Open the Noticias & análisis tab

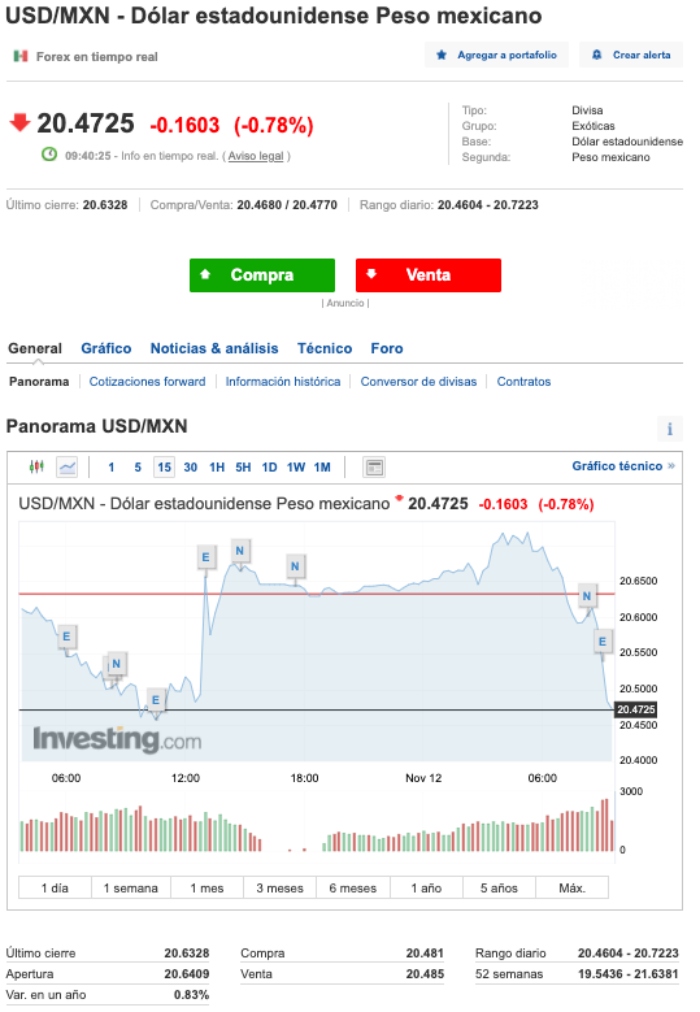tap(214, 349)
